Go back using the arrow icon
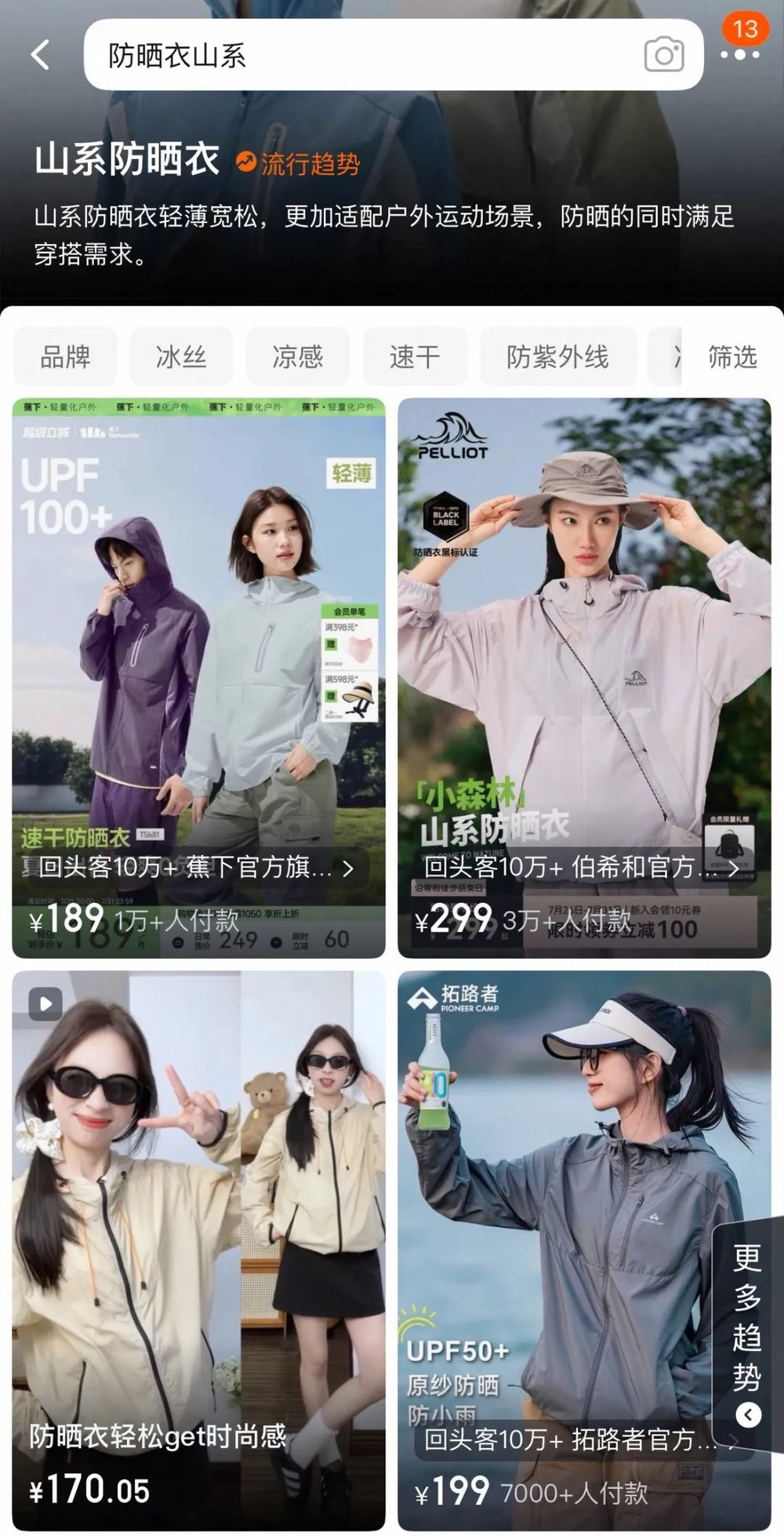 [x=39, y=55]
